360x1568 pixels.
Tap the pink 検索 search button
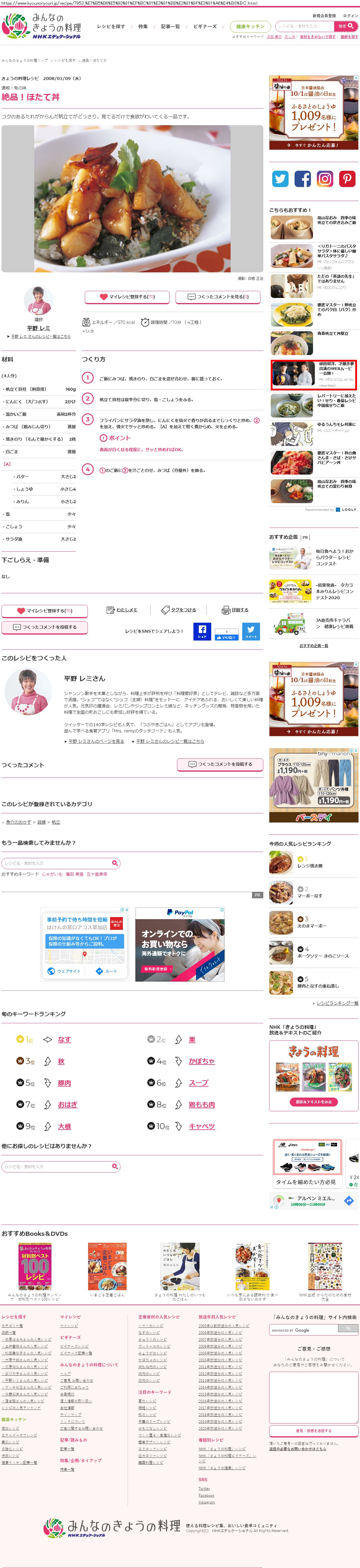point(346,26)
